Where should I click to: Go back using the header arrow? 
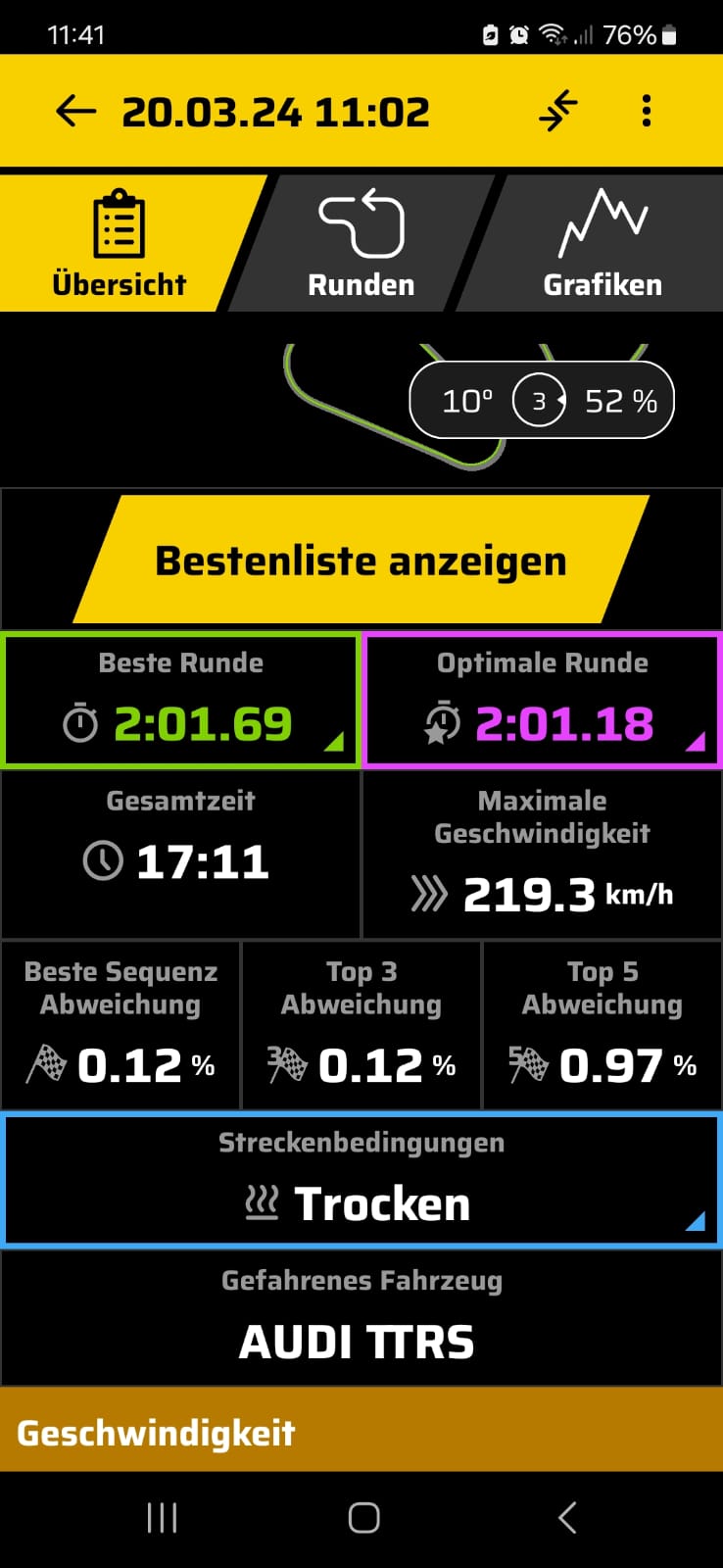75,112
